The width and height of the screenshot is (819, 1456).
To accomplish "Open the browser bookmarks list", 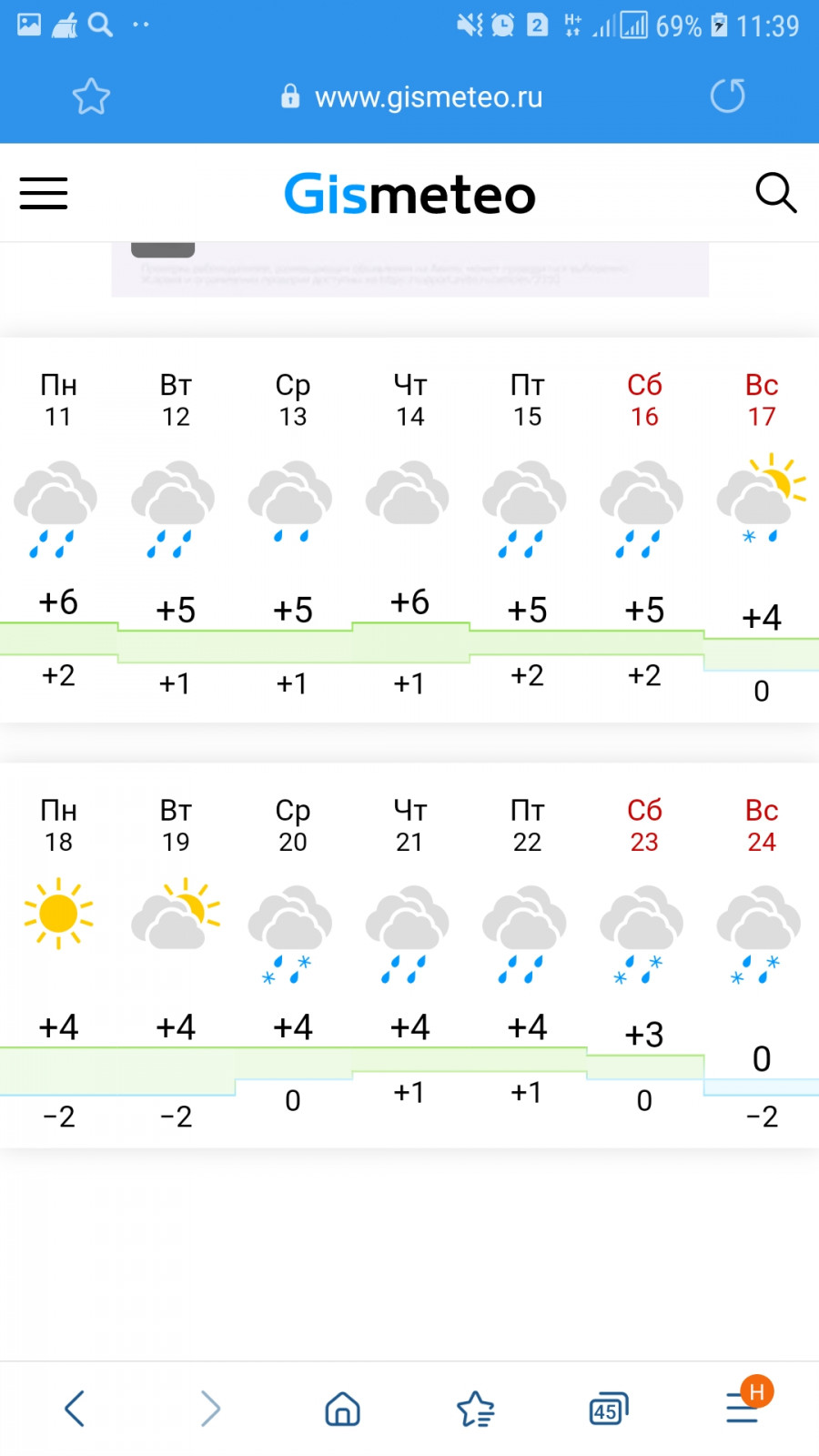I will pyautogui.click(x=475, y=1409).
